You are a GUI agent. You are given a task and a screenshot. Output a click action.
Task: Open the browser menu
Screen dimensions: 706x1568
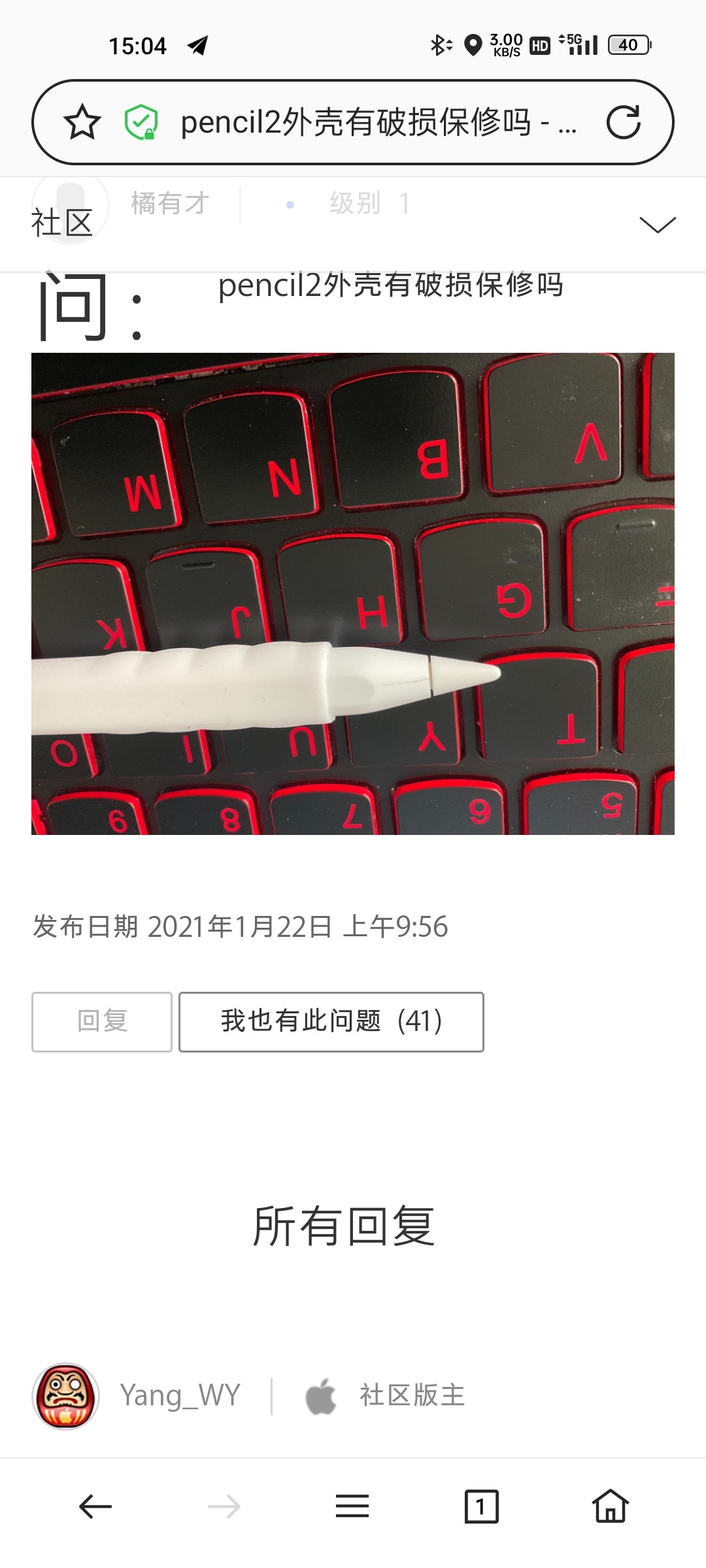coord(352,1507)
